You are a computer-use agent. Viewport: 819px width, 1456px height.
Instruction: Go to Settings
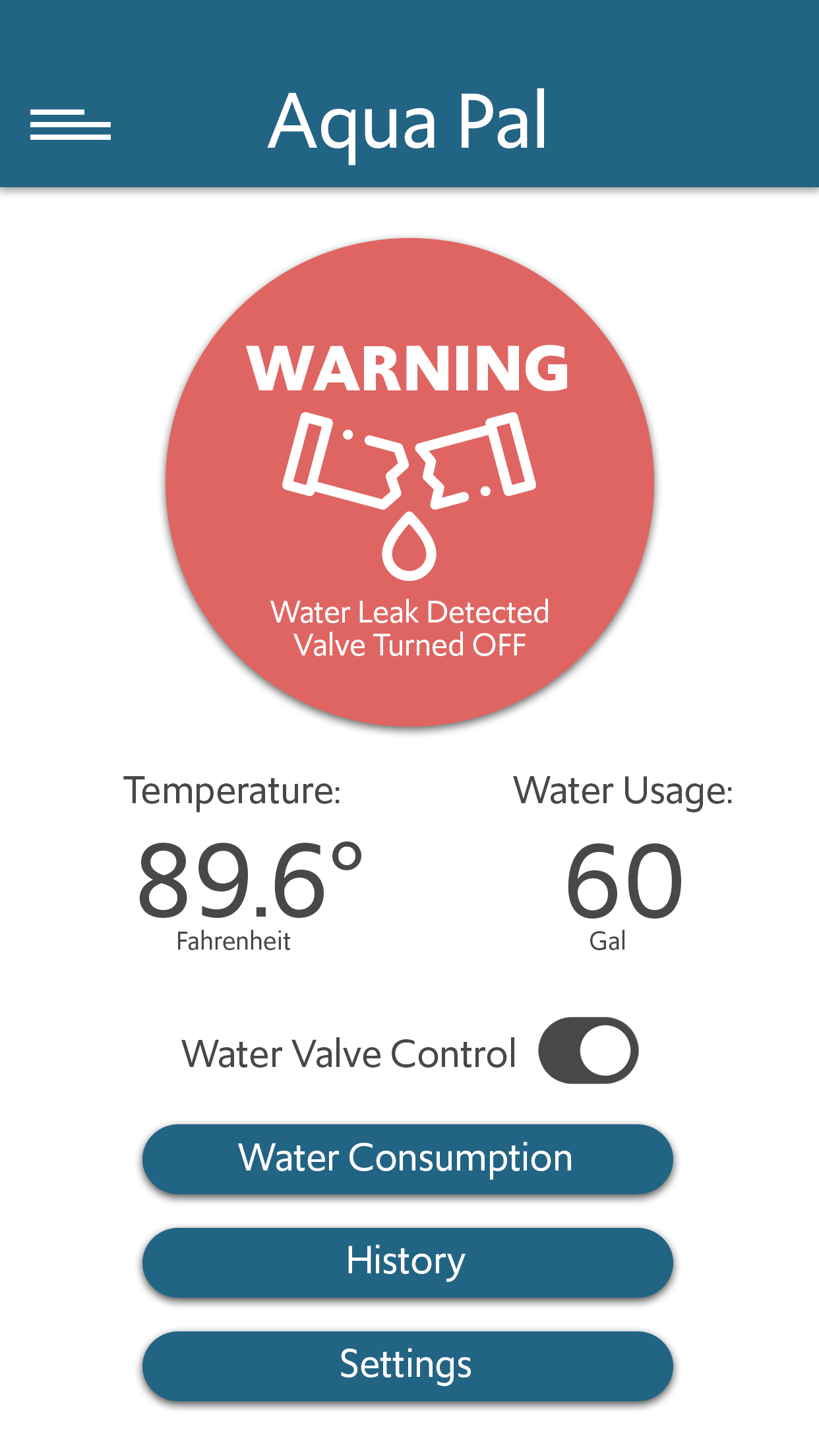coord(408,1365)
